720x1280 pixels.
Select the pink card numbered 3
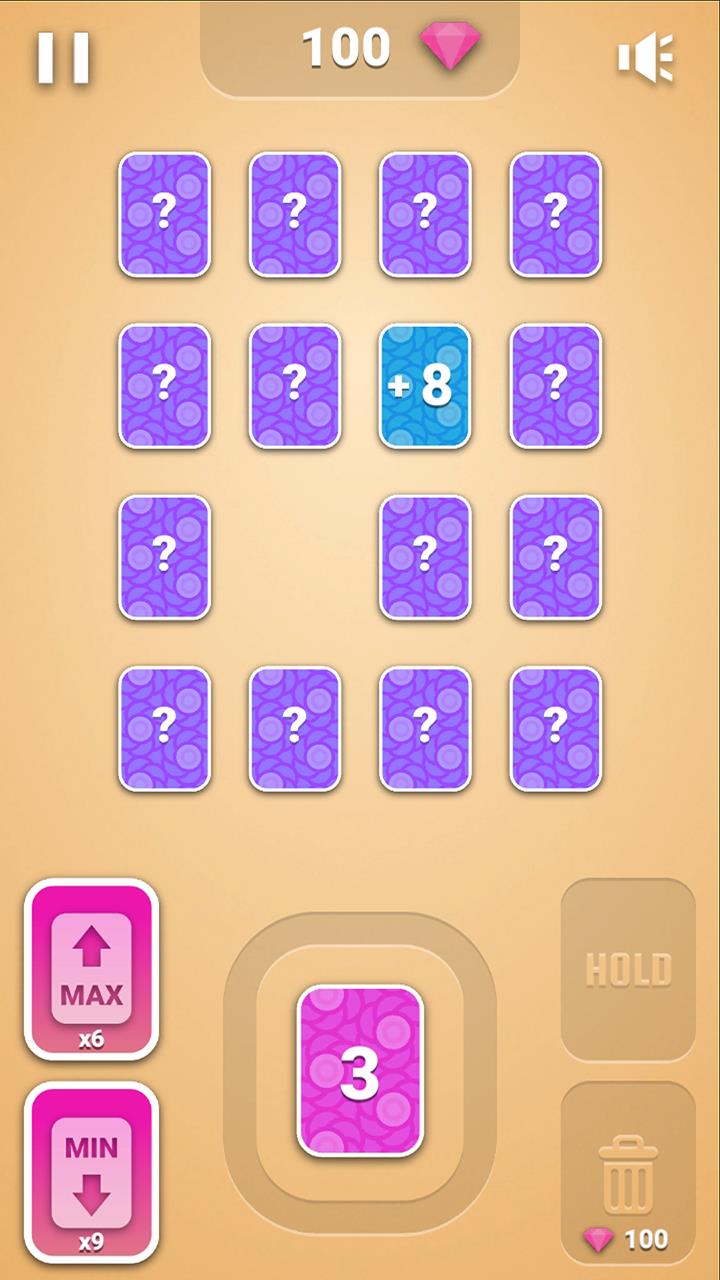click(360, 1071)
